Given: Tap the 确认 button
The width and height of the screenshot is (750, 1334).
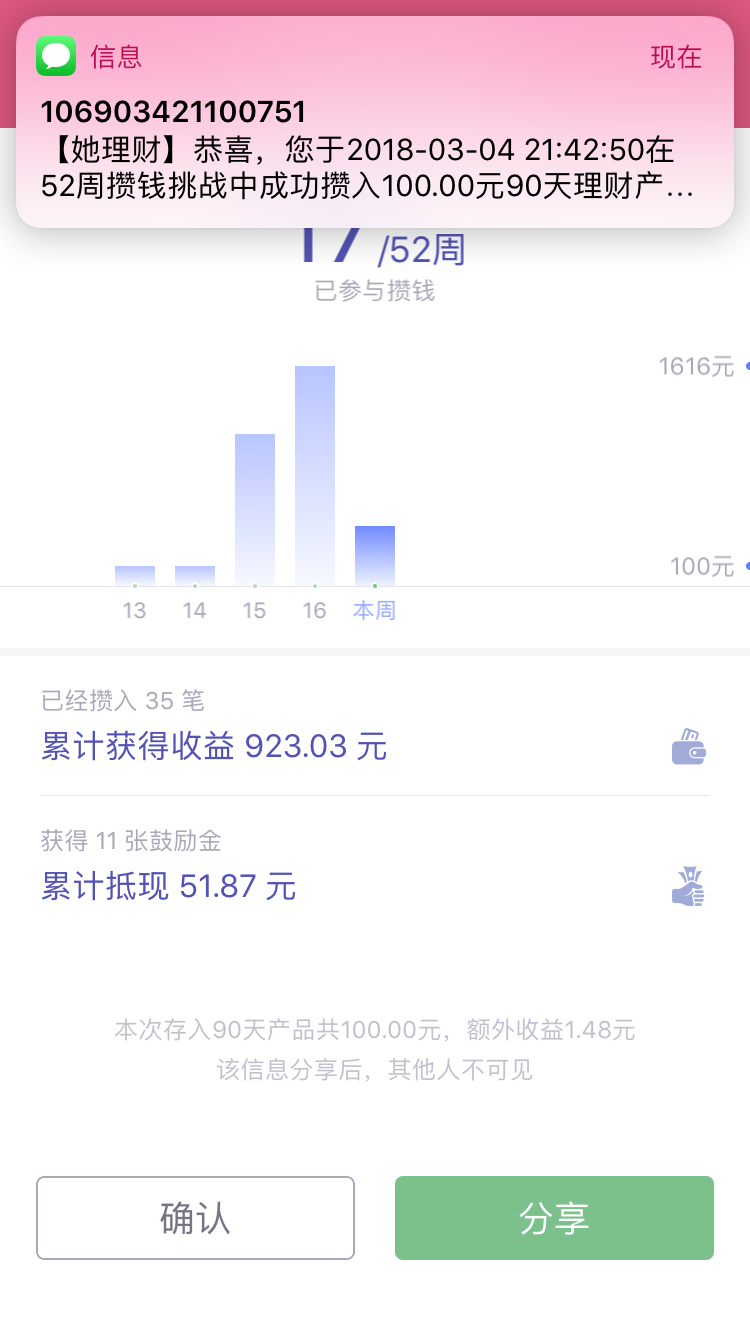Looking at the screenshot, I should pyautogui.click(x=195, y=1217).
